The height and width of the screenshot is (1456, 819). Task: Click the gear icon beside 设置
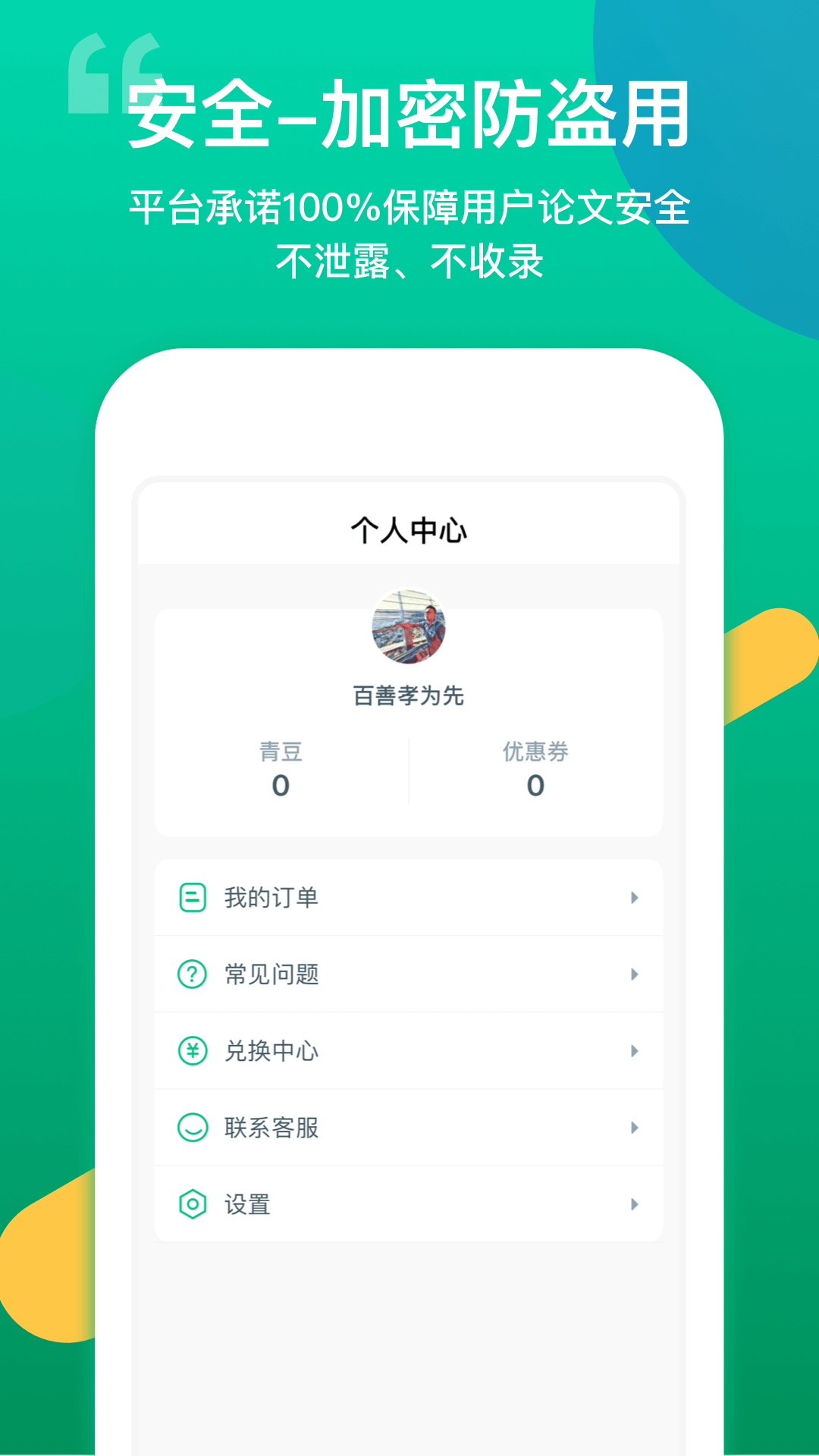(x=192, y=1204)
